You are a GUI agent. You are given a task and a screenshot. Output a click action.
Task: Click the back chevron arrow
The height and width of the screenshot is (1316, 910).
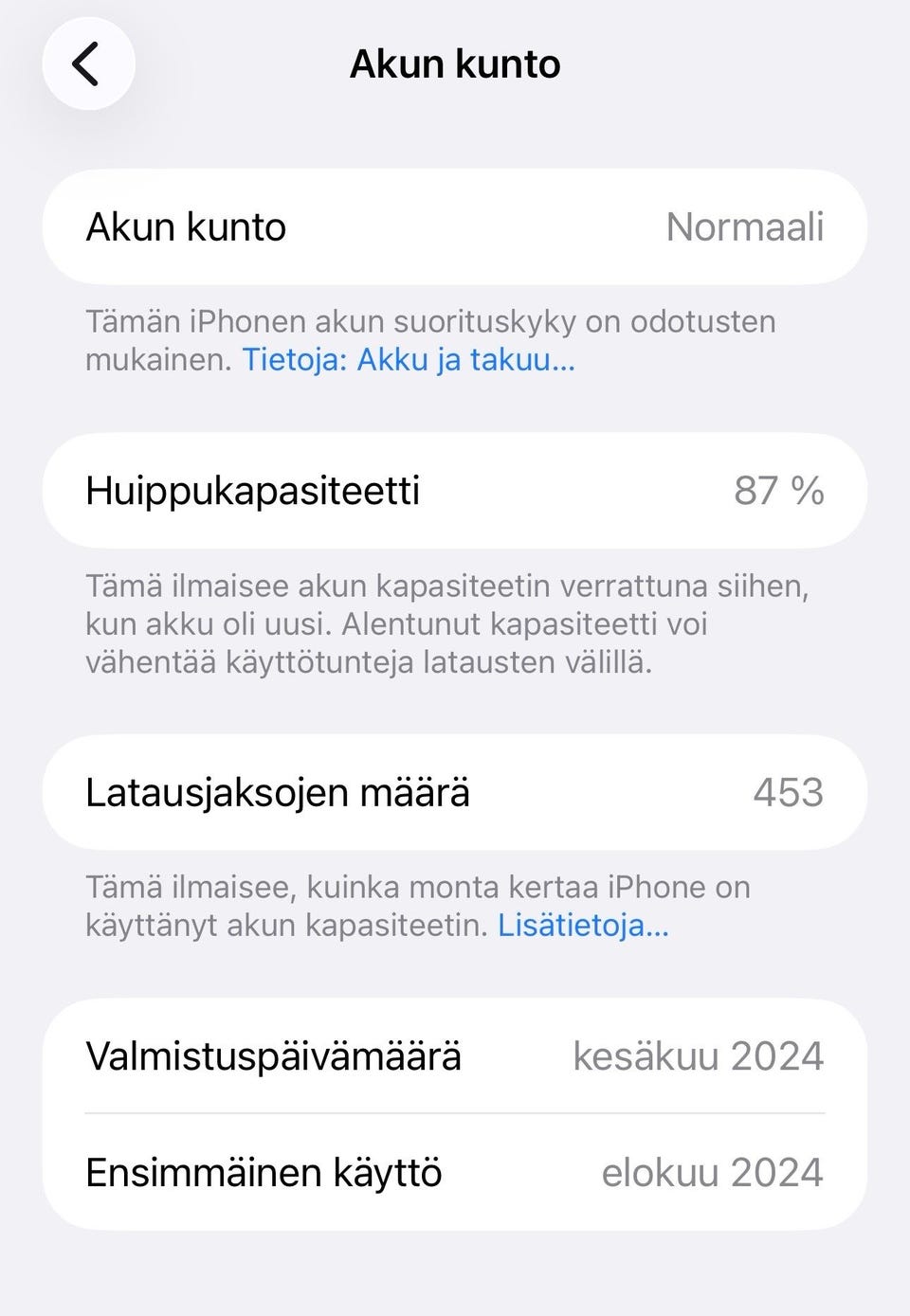pos(88,63)
